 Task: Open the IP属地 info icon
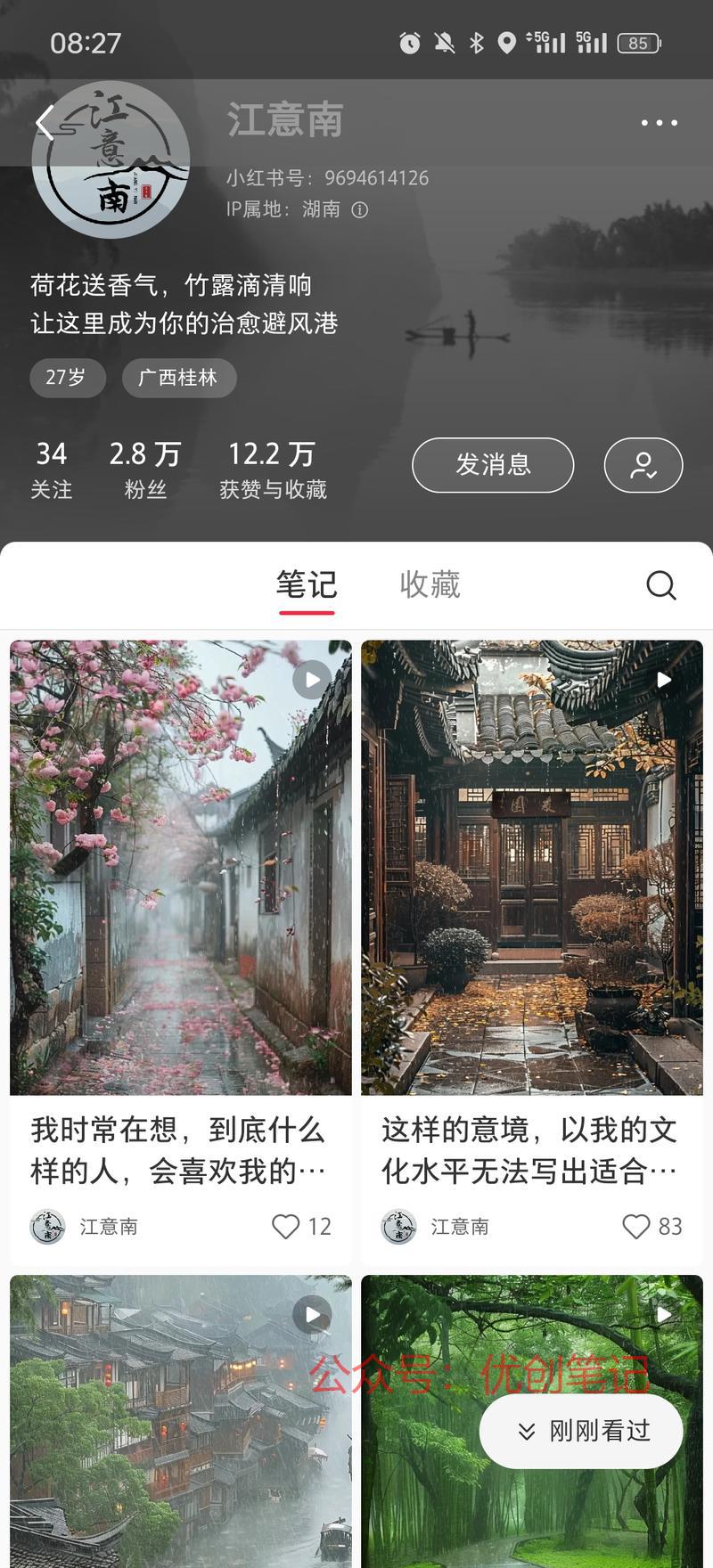[359, 210]
